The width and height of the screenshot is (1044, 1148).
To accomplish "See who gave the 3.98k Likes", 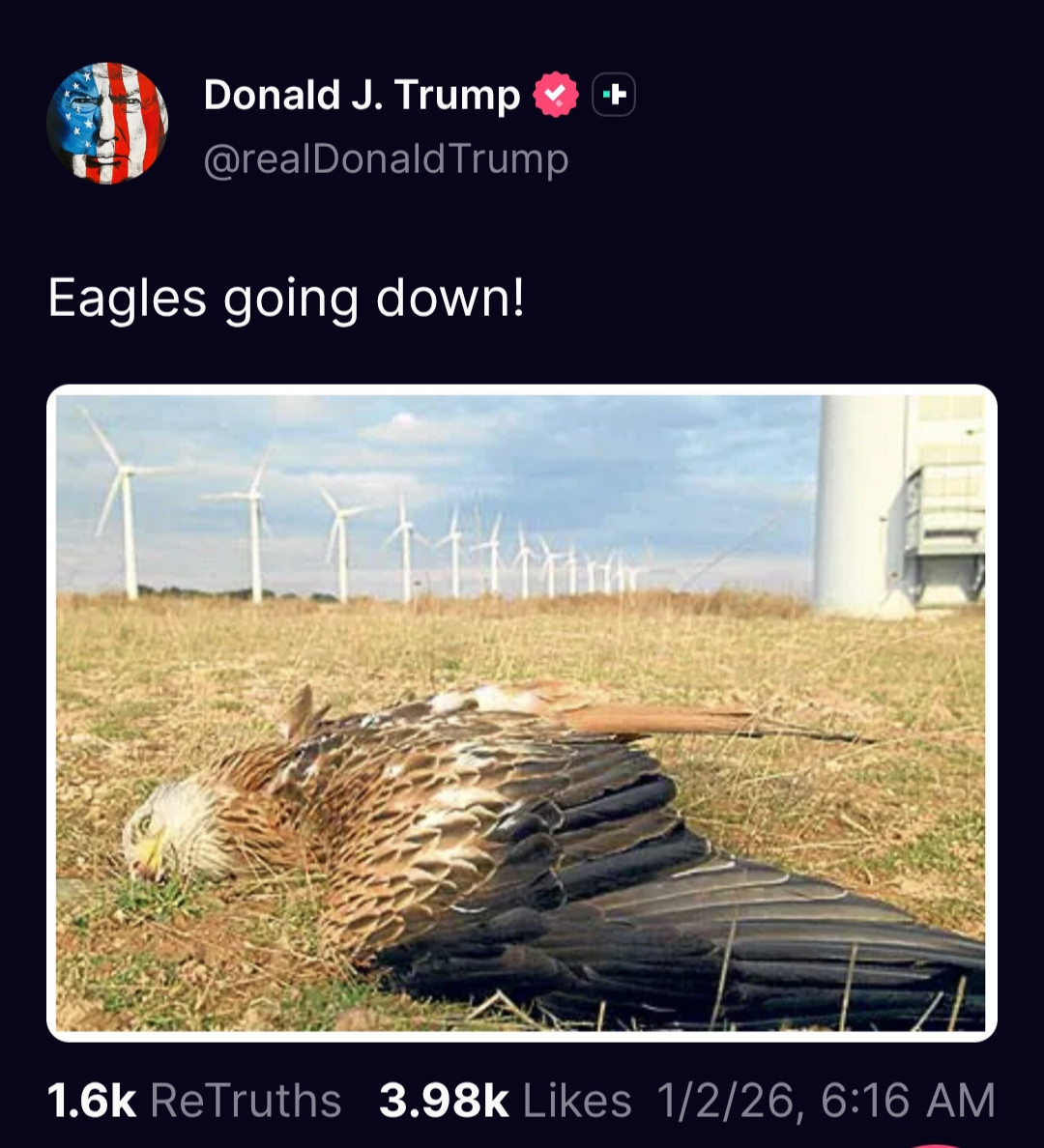I will click(505, 1101).
